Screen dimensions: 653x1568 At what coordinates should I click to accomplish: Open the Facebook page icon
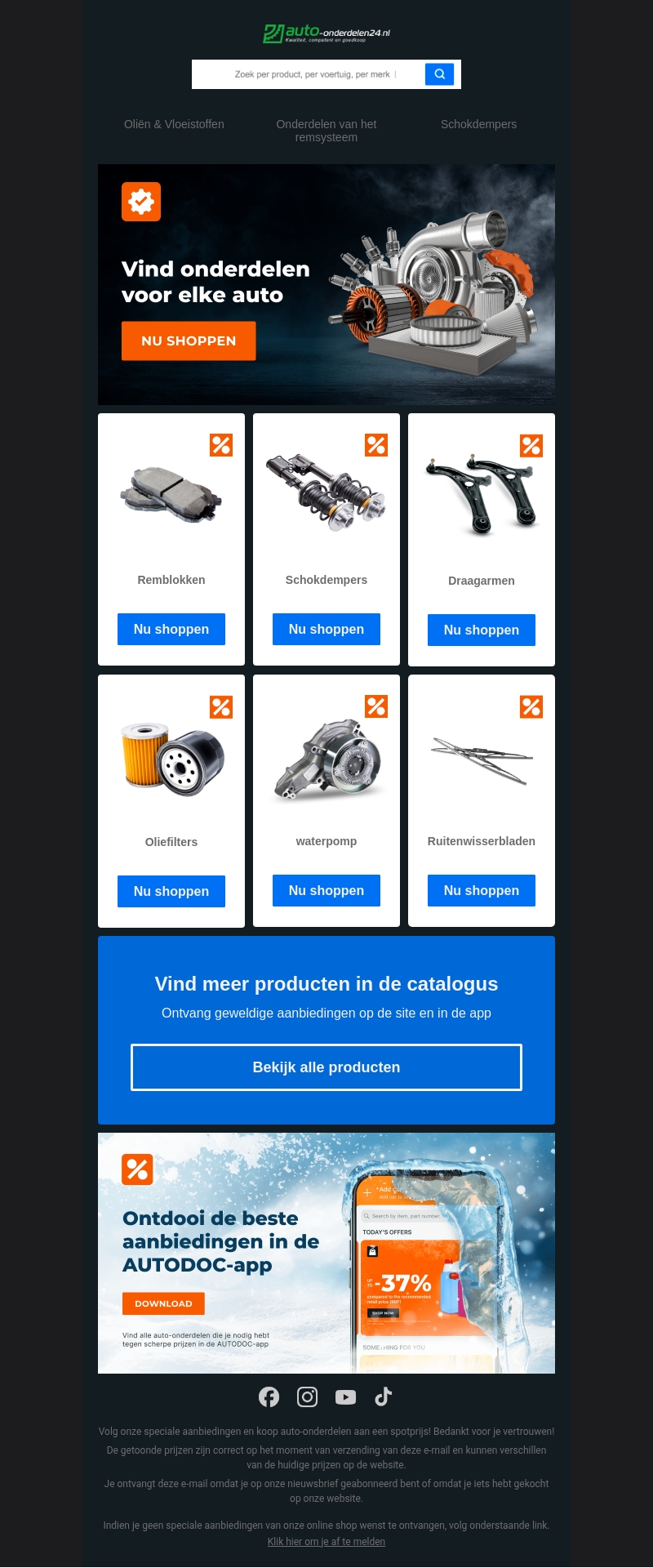coord(269,1396)
